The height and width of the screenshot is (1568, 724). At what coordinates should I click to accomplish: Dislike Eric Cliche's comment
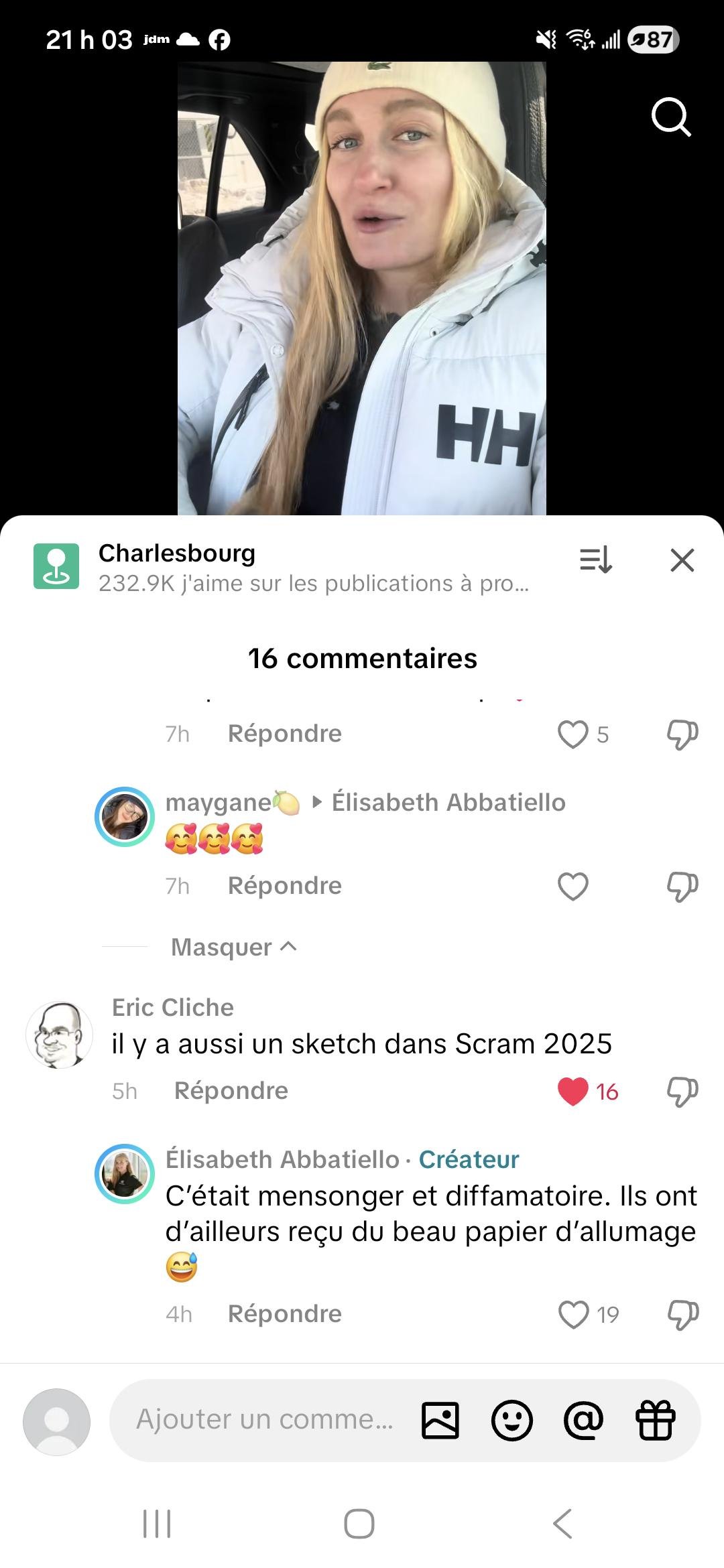pos(682,1092)
